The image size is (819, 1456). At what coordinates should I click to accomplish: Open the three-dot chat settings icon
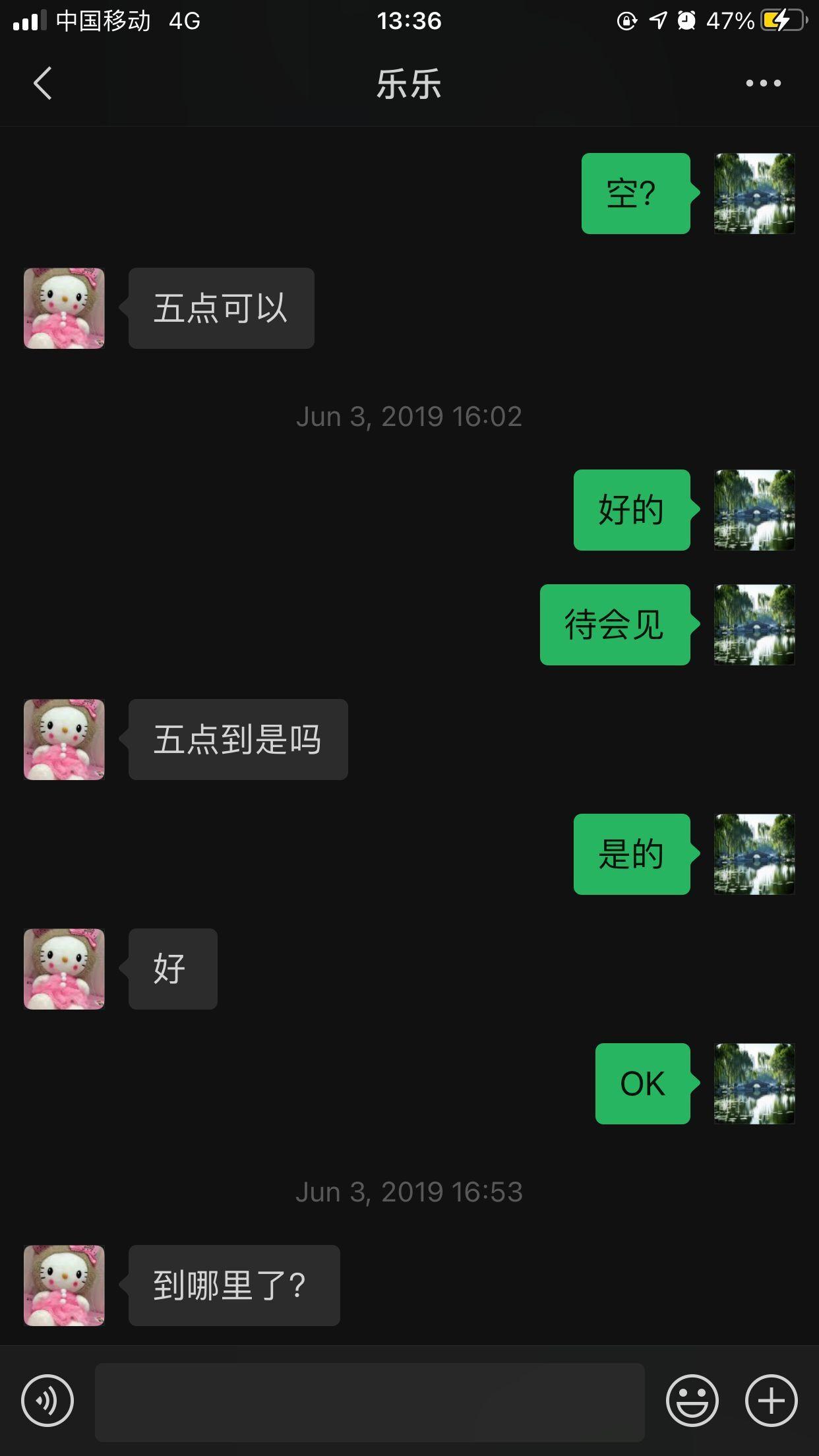(x=764, y=84)
